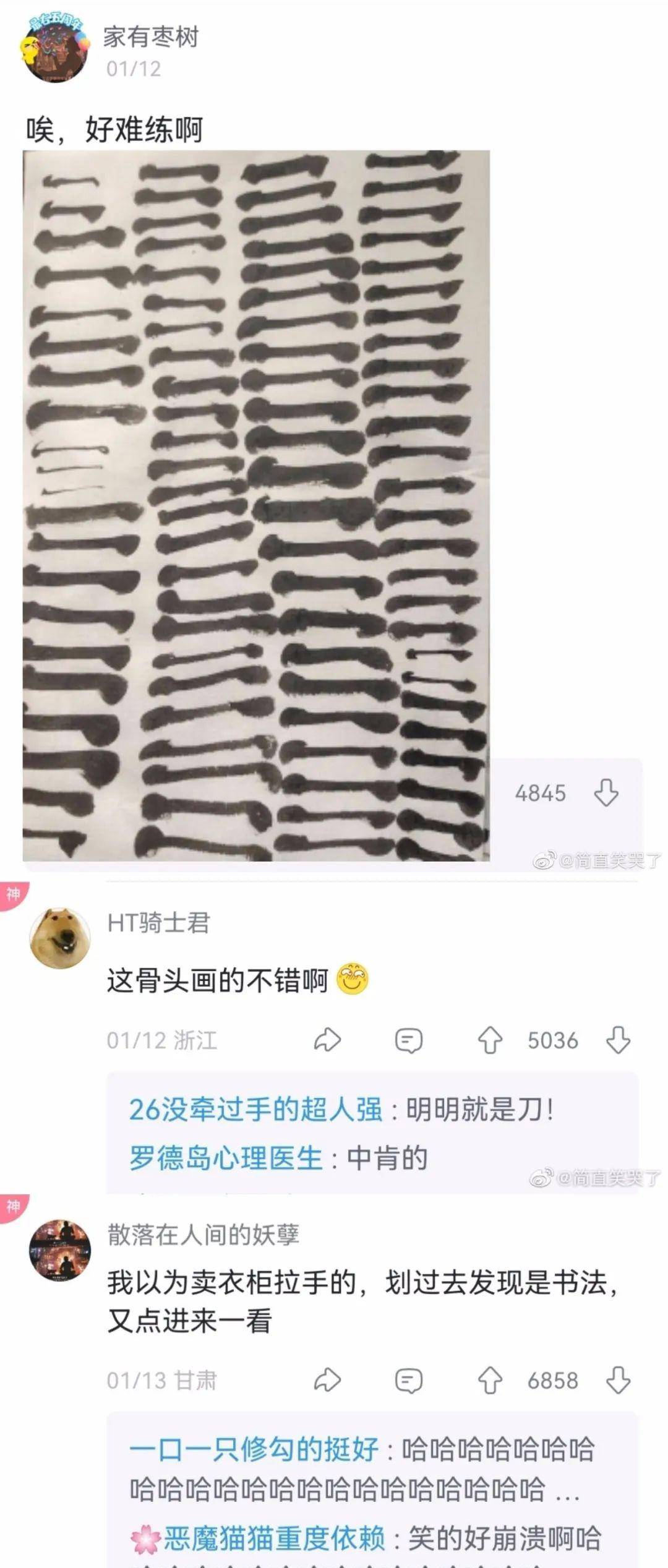Reply to HT骑士君's comment
Screen dimensions: 668x1568
tap(408, 1040)
